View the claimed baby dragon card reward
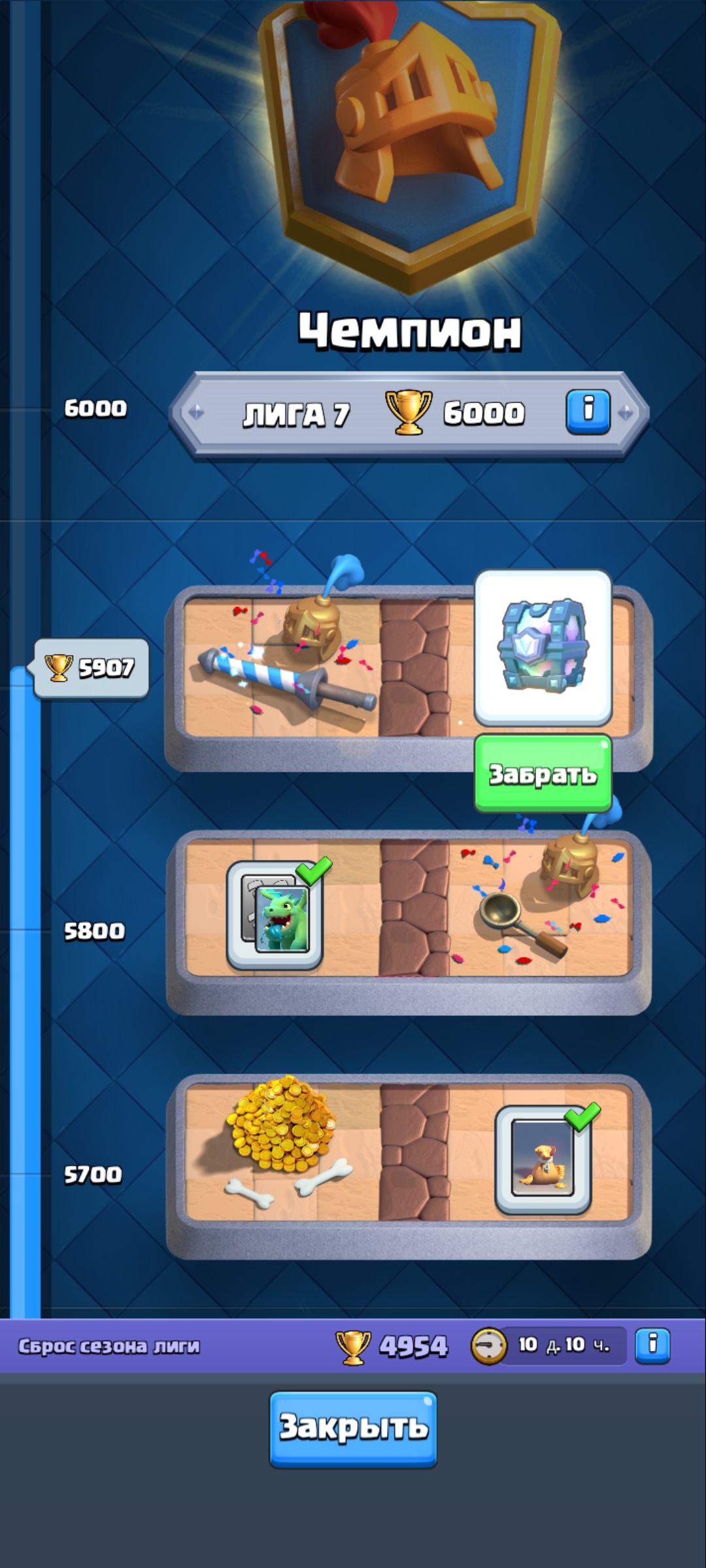The image size is (706, 1568). pyautogui.click(x=275, y=915)
